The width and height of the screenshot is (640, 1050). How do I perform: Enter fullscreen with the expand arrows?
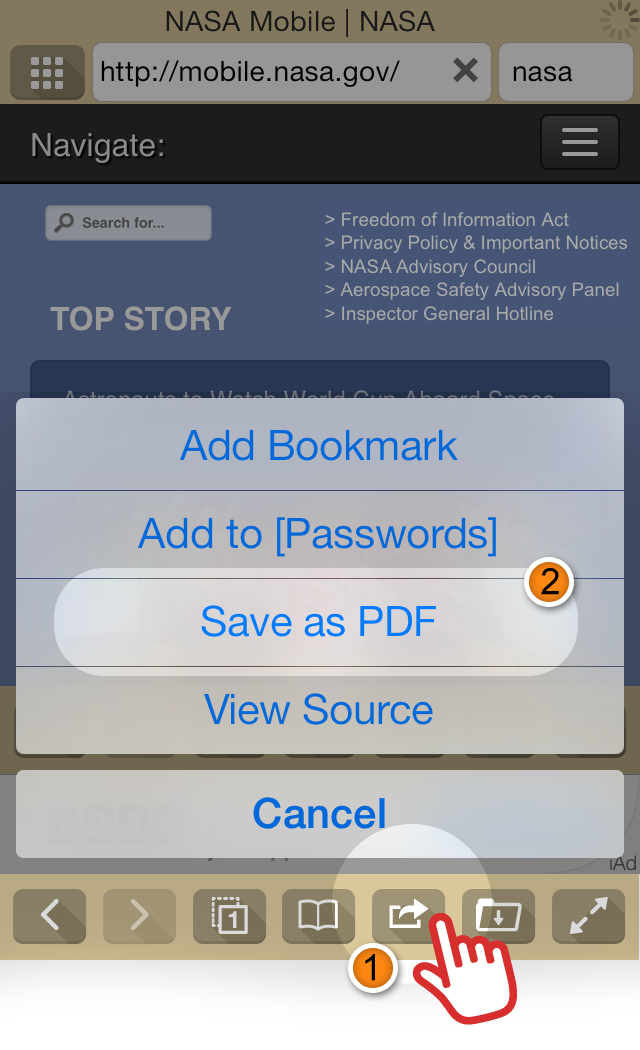[588, 916]
